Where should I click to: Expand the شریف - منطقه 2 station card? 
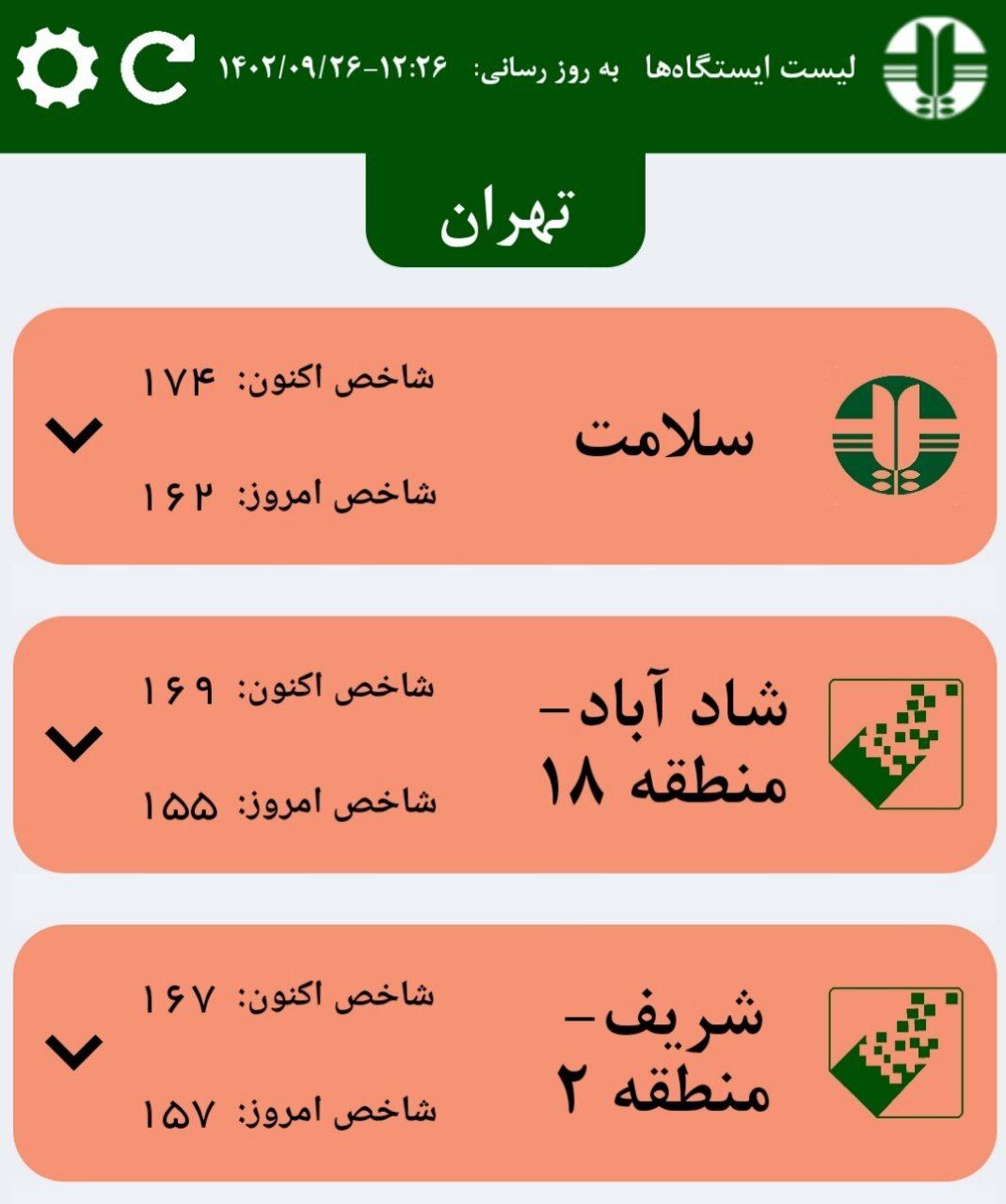pyautogui.click(x=73, y=1050)
